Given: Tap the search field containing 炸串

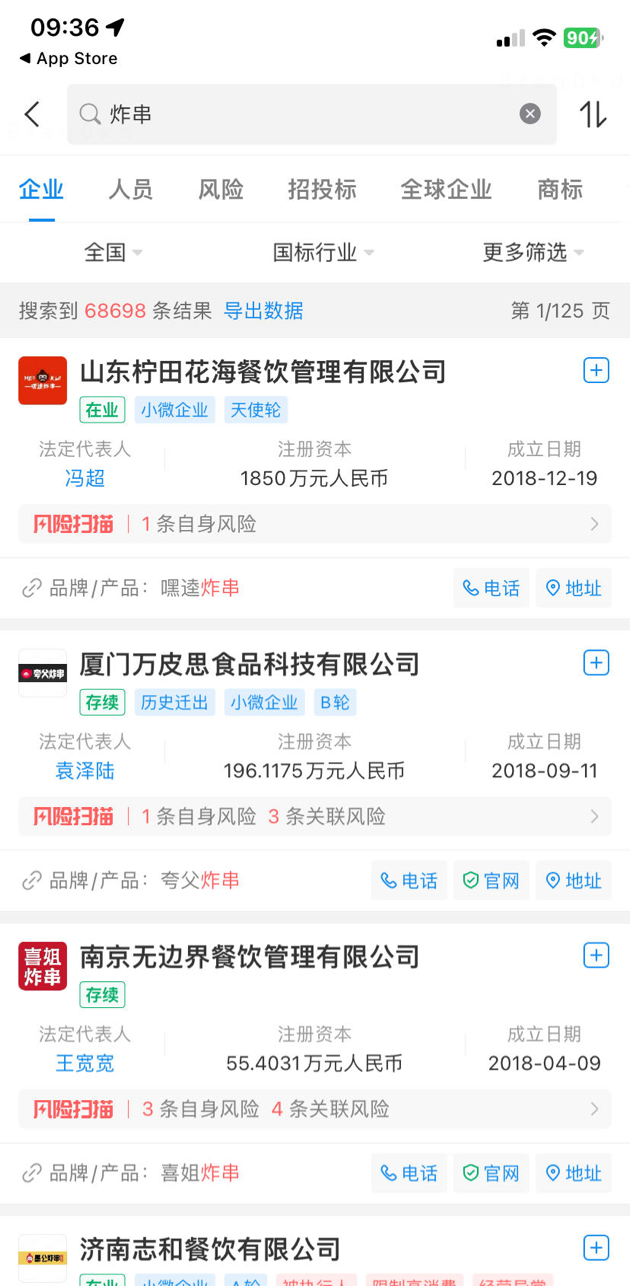Looking at the screenshot, I should (x=300, y=114).
